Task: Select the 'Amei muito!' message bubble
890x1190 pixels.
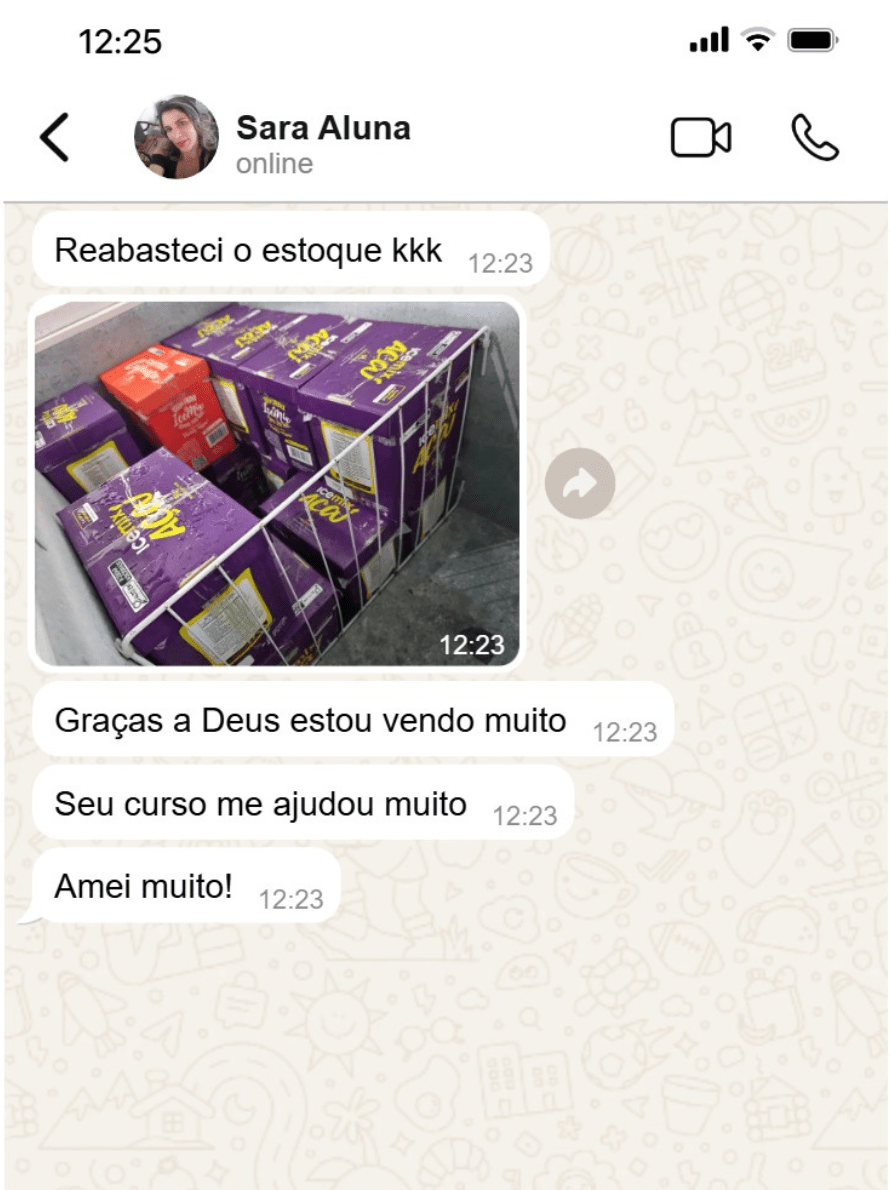Action: pyautogui.click(x=145, y=882)
